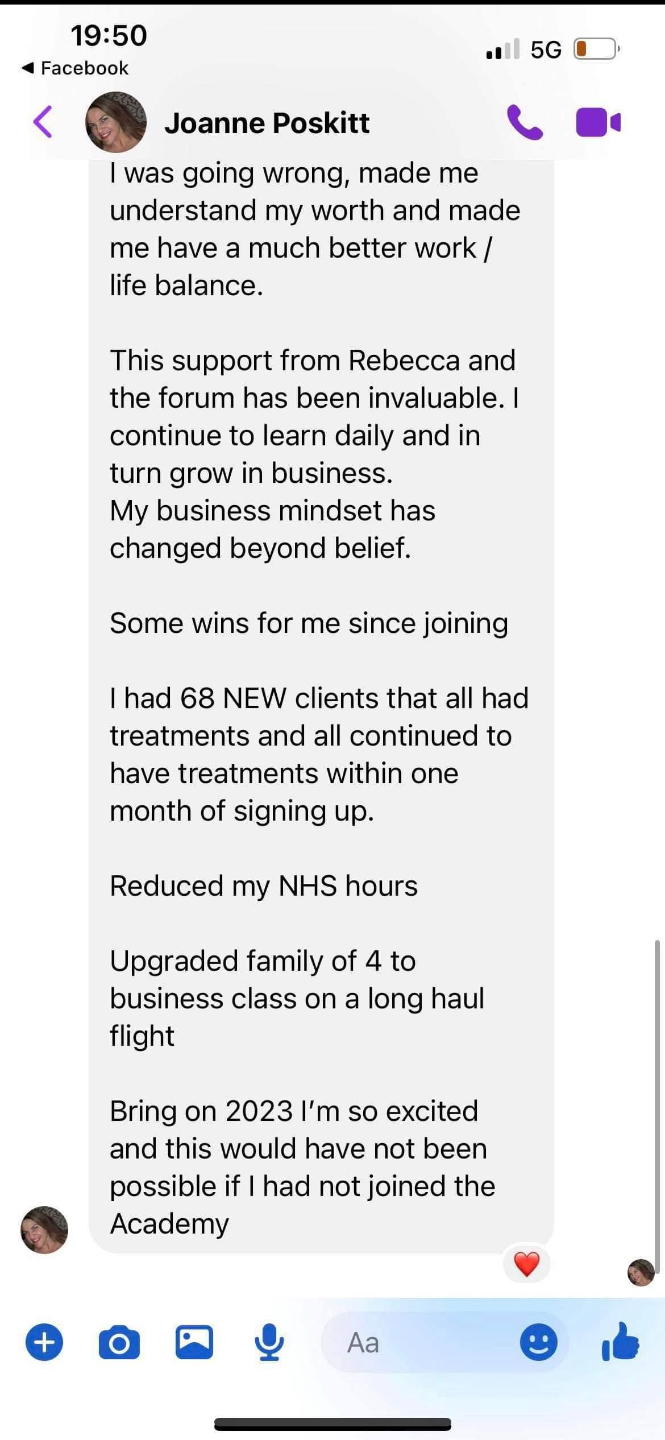Open the emoji picker
Image resolution: width=665 pixels, height=1440 pixels.
(x=538, y=1342)
